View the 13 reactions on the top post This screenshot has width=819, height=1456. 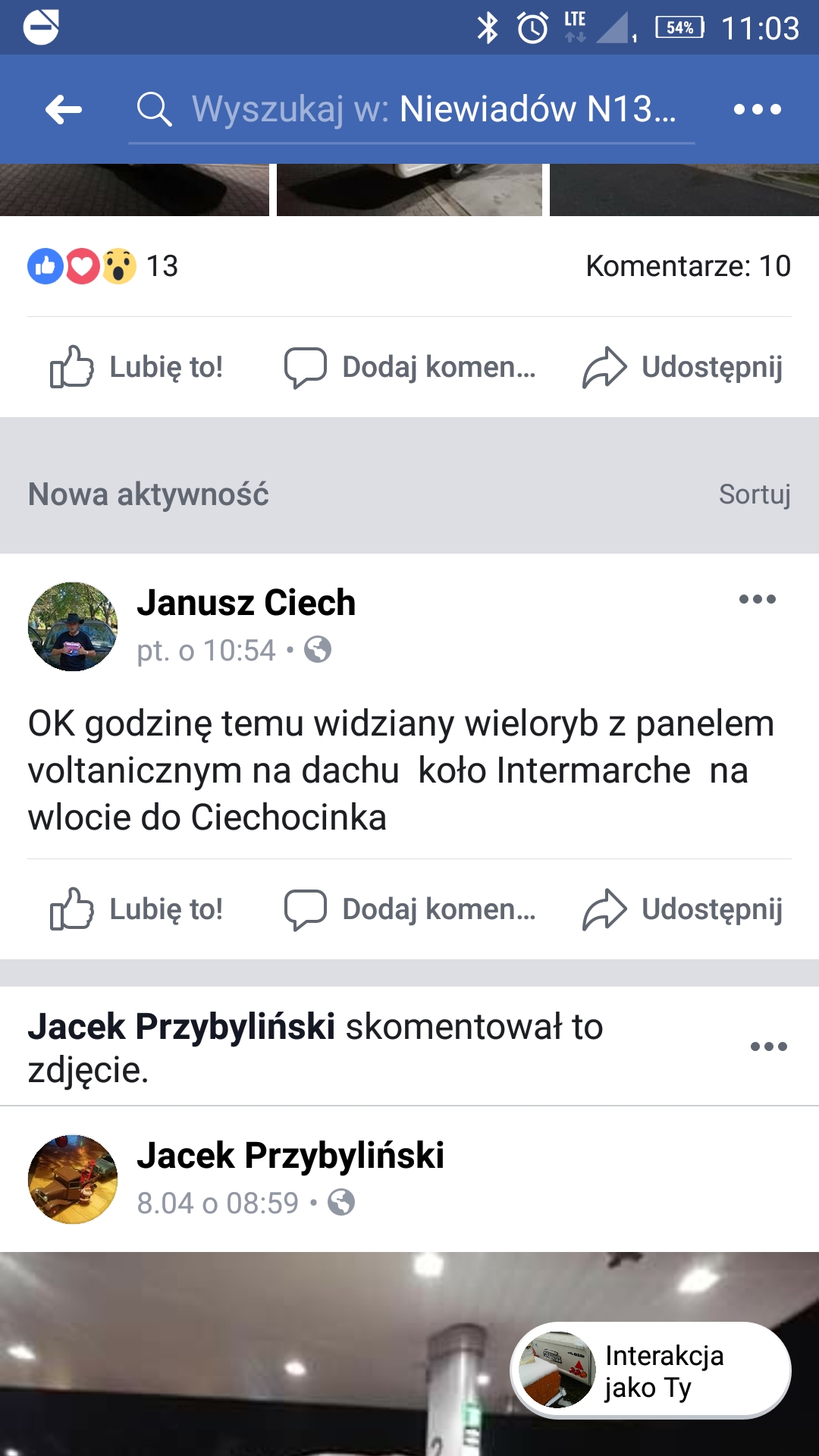click(103, 266)
